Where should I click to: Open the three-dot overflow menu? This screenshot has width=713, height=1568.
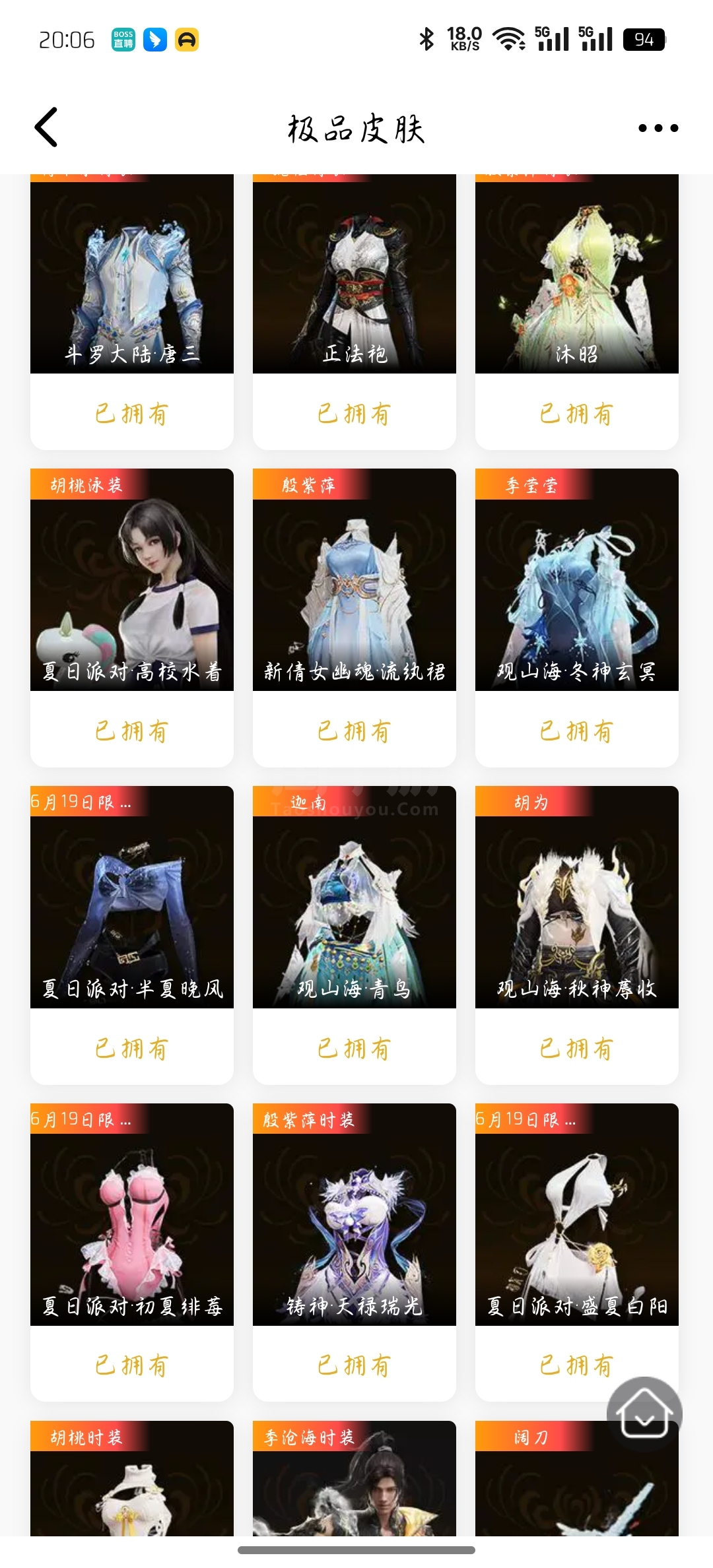pos(658,128)
